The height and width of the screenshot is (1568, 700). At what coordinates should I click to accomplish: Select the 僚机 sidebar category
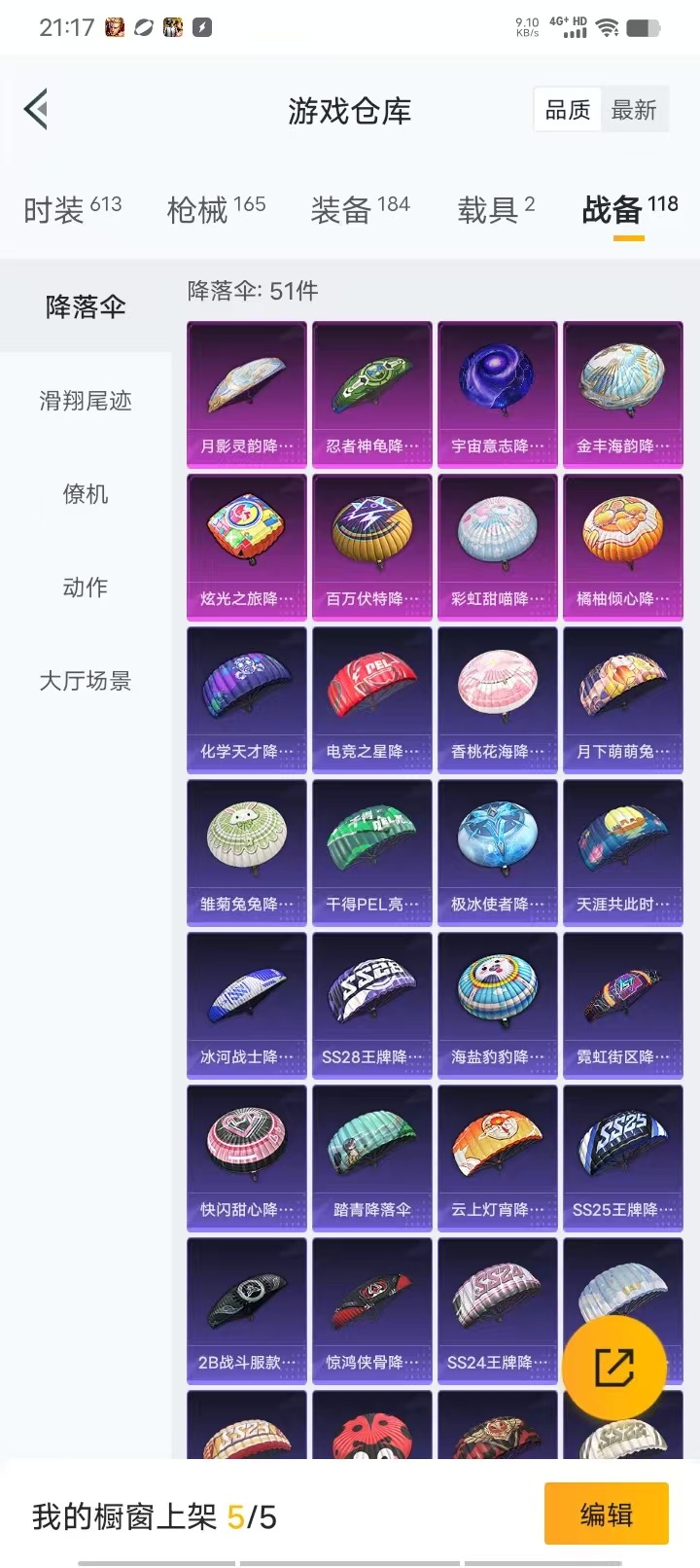pyautogui.click(x=86, y=494)
